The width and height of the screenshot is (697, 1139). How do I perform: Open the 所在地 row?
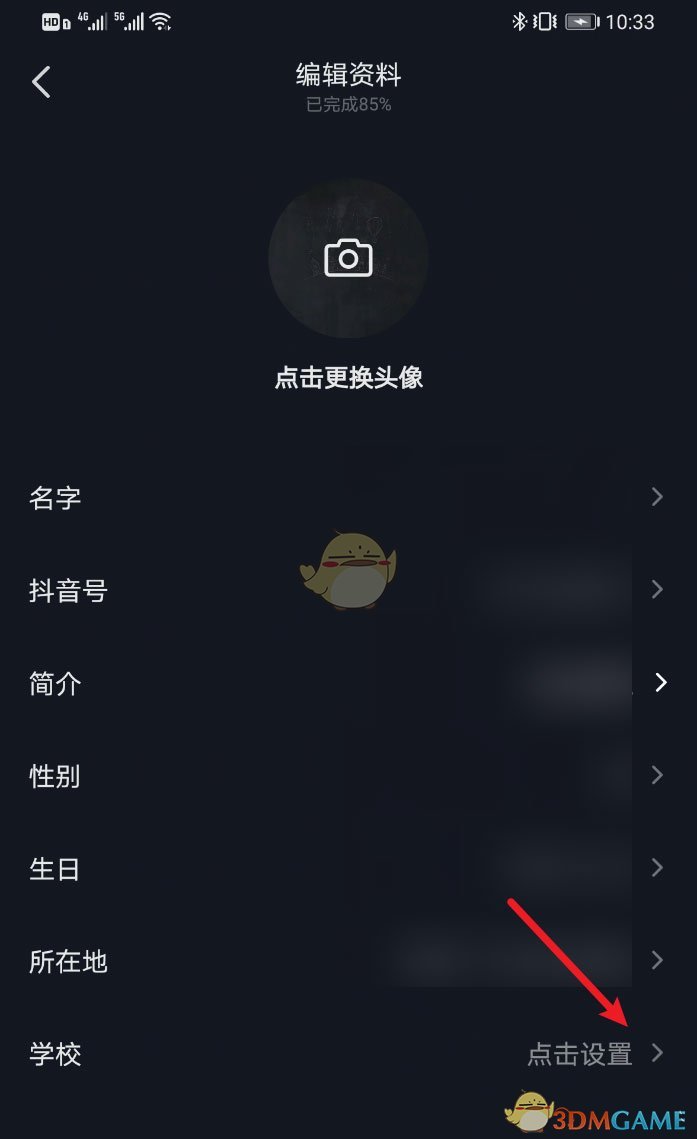(x=348, y=961)
